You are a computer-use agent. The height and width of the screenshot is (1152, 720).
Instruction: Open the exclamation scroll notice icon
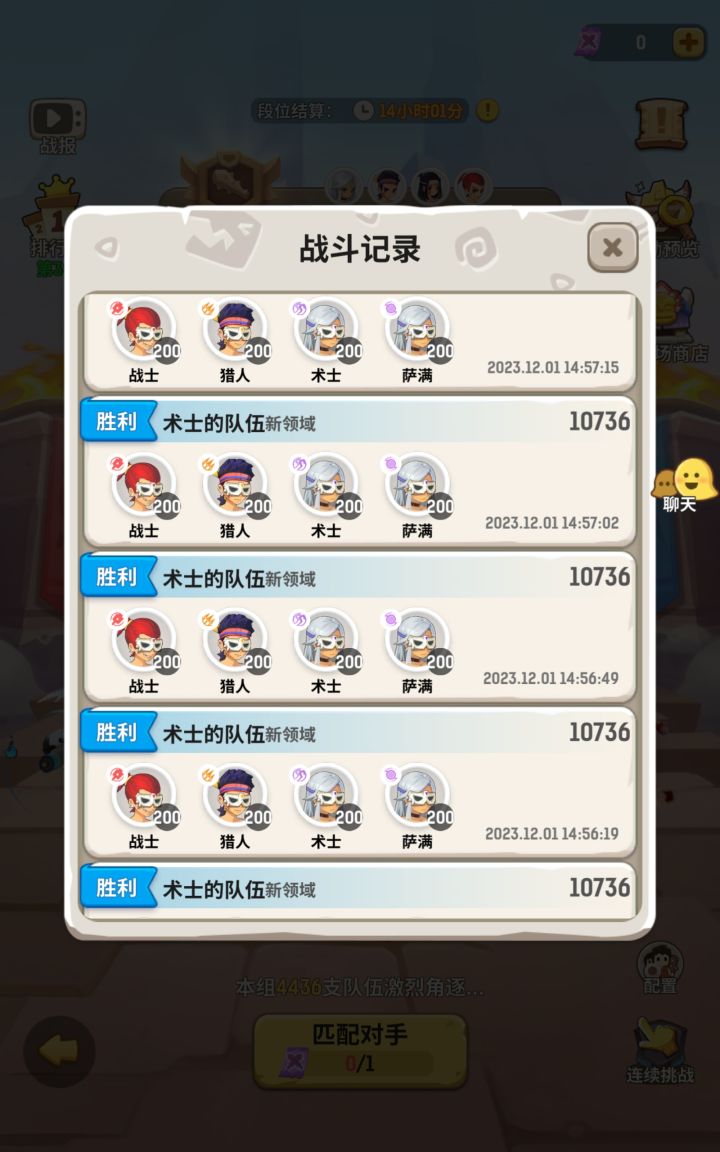click(660, 122)
